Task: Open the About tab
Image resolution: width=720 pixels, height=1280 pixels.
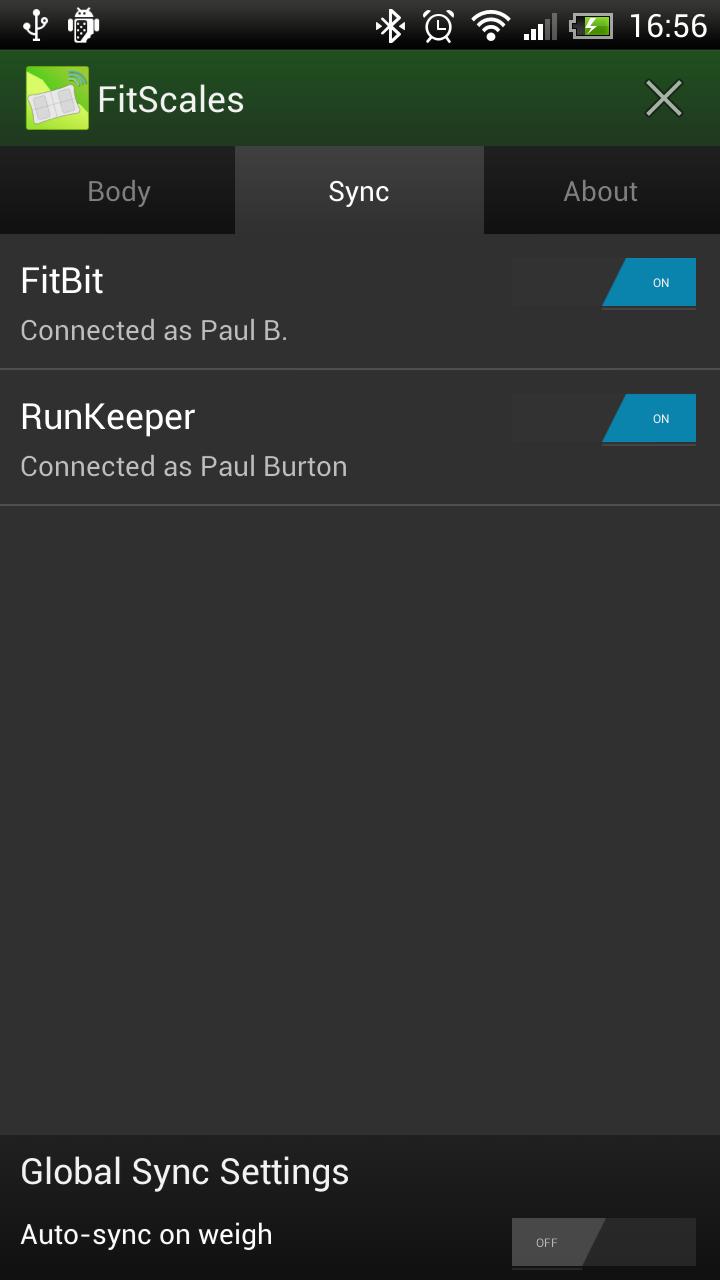Action: click(x=600, y=191)
